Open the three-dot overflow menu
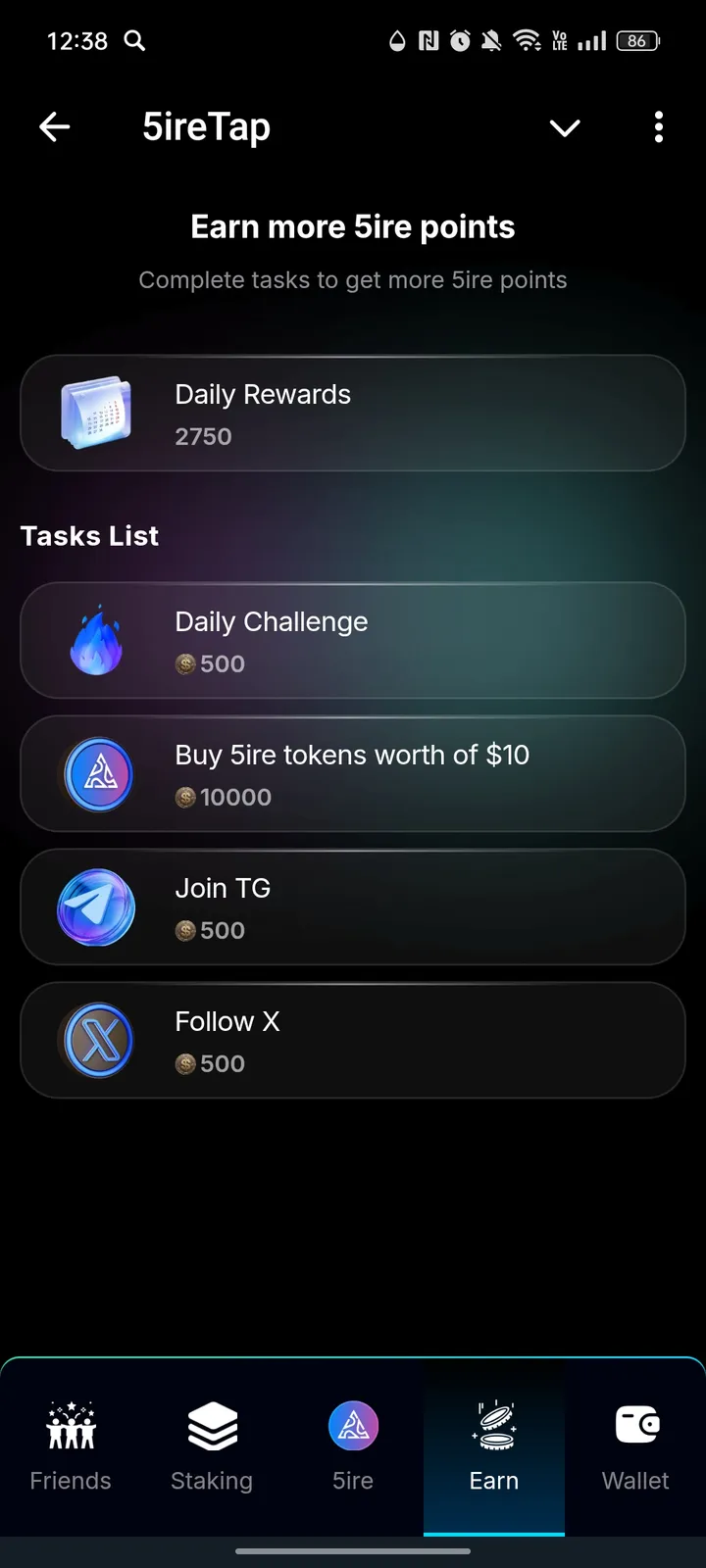 pos(658,127)
